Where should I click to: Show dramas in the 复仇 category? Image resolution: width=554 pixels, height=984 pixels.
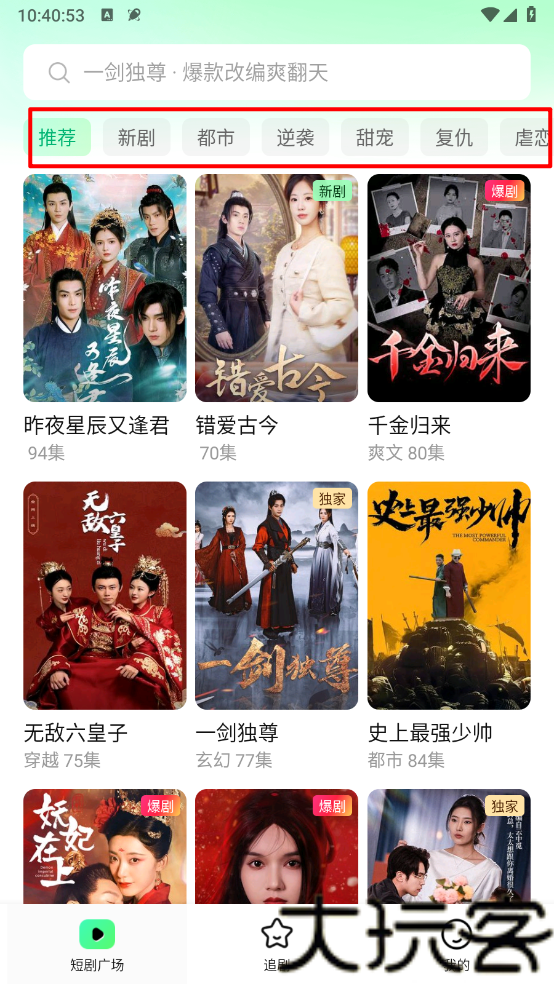pyautogui.click(x=454, y=137)
